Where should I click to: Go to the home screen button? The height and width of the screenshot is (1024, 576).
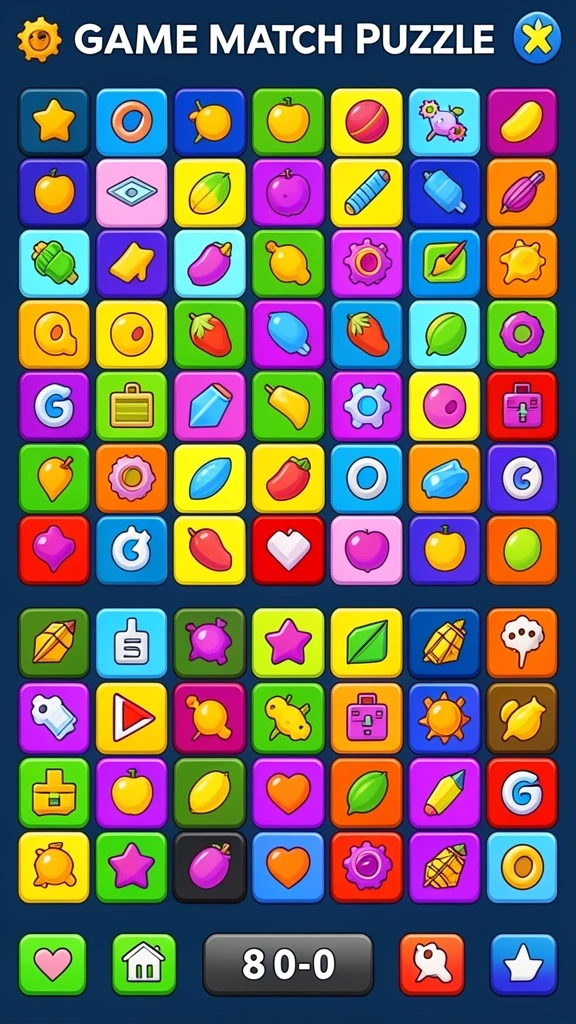[x=144, y=964]
